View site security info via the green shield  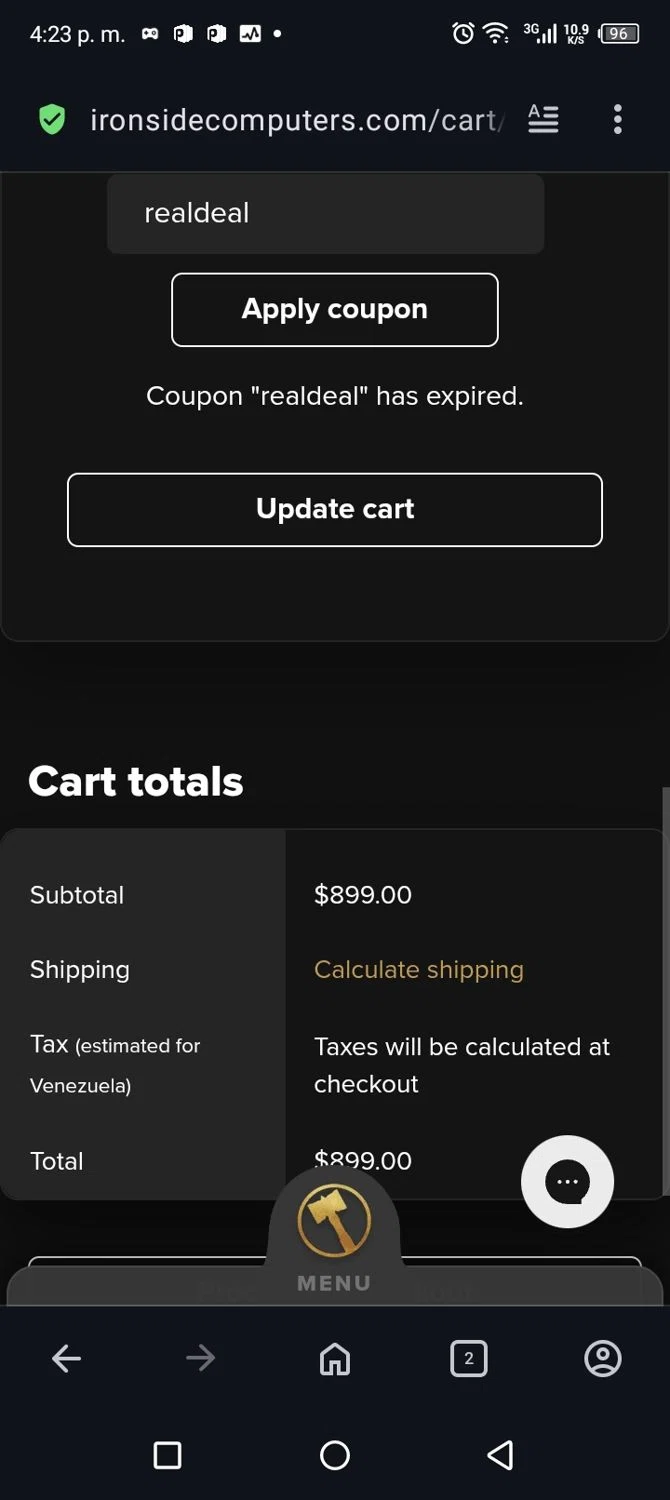[52, 120]
